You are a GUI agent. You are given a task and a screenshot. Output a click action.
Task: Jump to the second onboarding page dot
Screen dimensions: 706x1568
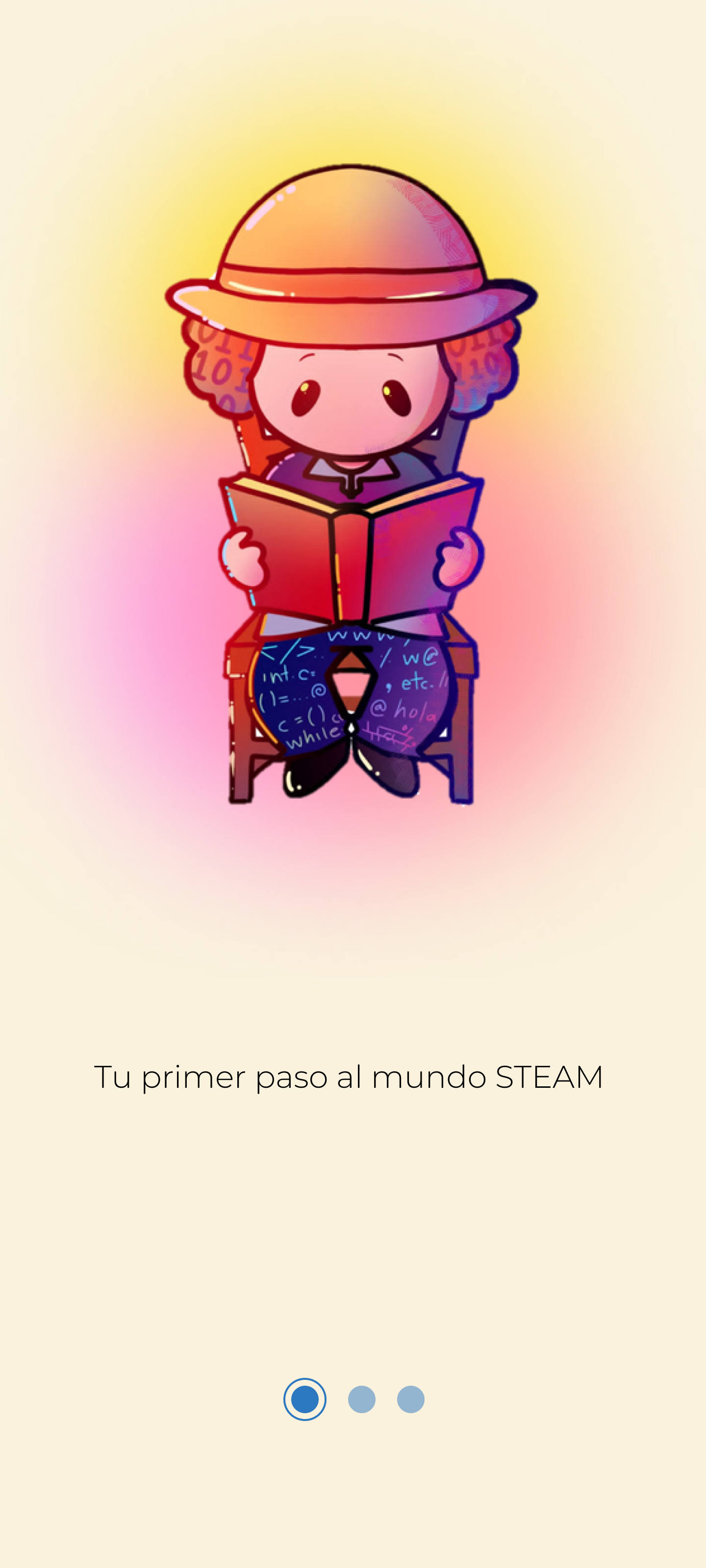[x=361, y=1399]
